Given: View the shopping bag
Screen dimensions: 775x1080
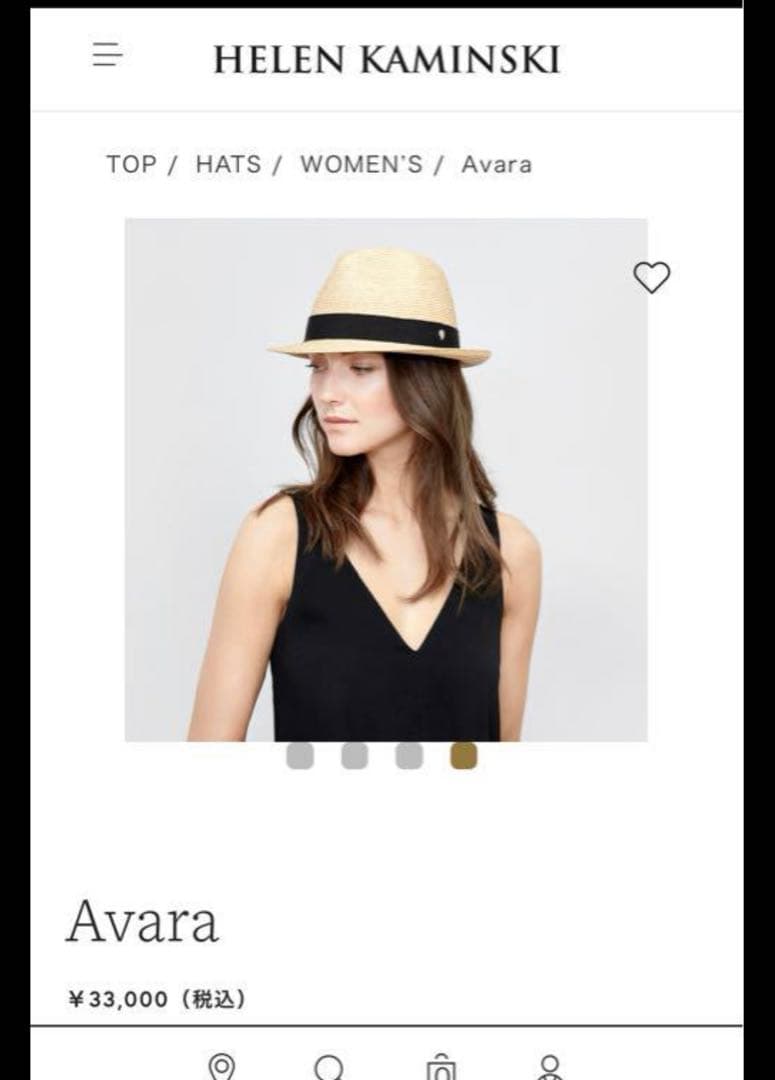Looking at the screenshot, I should tap(440, 1067).
